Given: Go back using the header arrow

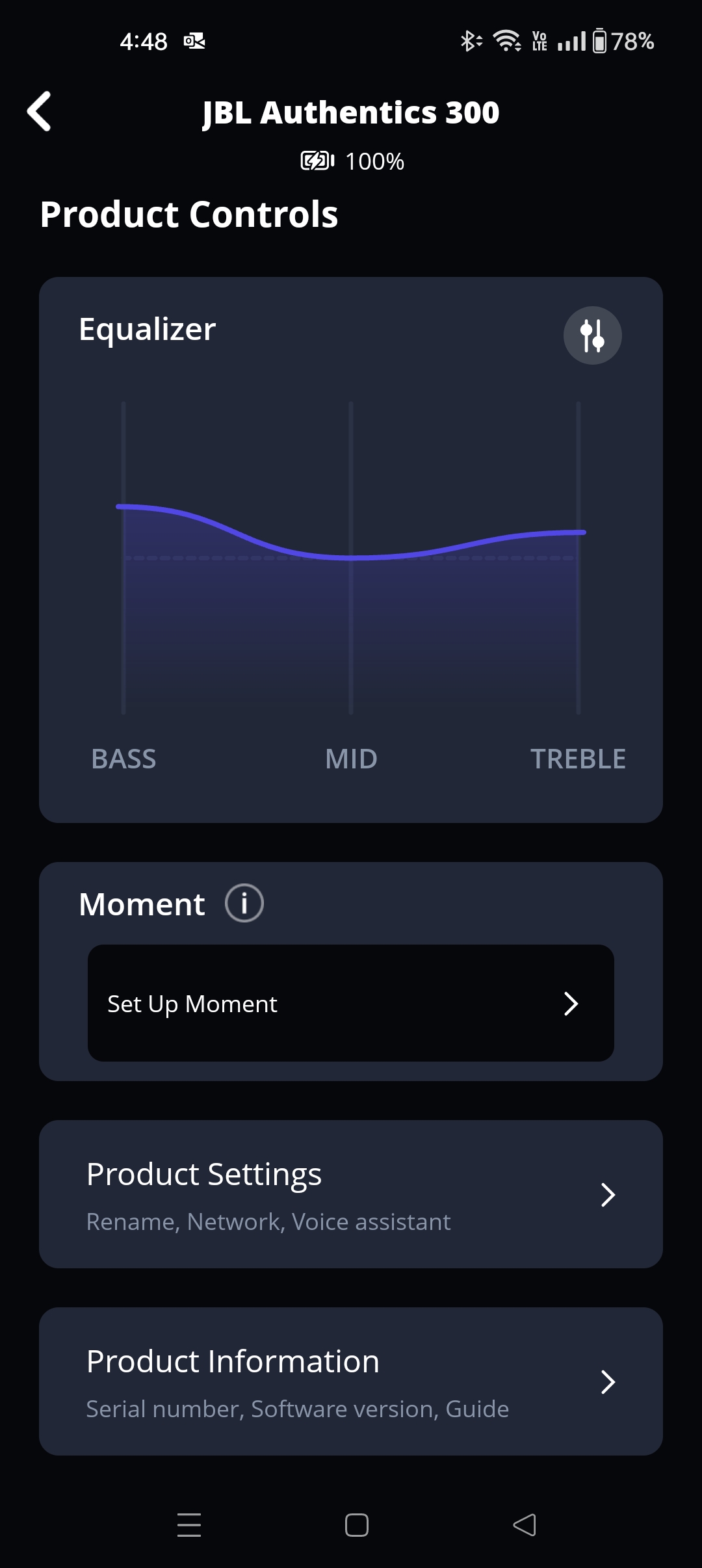Looking at the screenshot, I should [x=40, y=111].
